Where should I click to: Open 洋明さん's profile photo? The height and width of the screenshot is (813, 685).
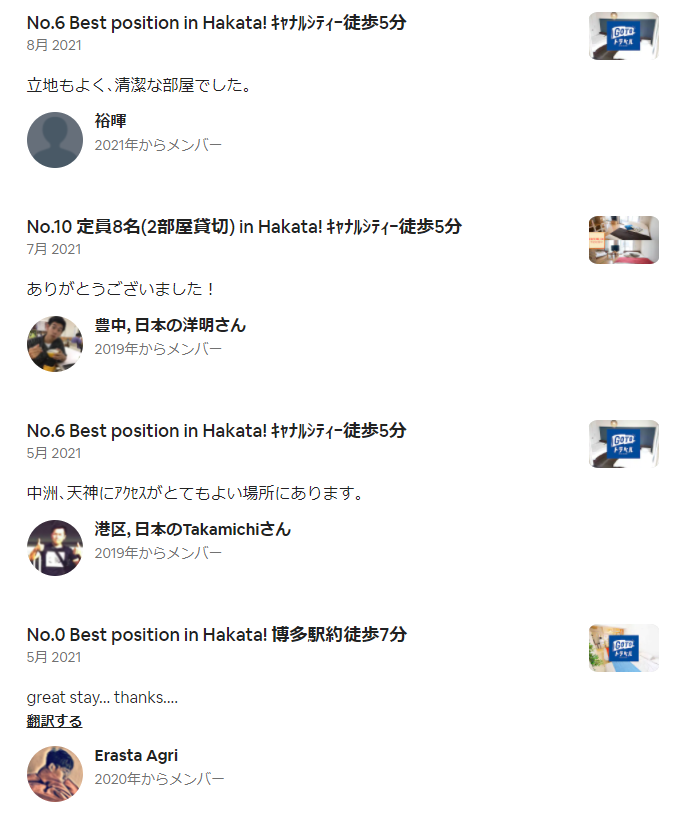[x=55, y=344]
